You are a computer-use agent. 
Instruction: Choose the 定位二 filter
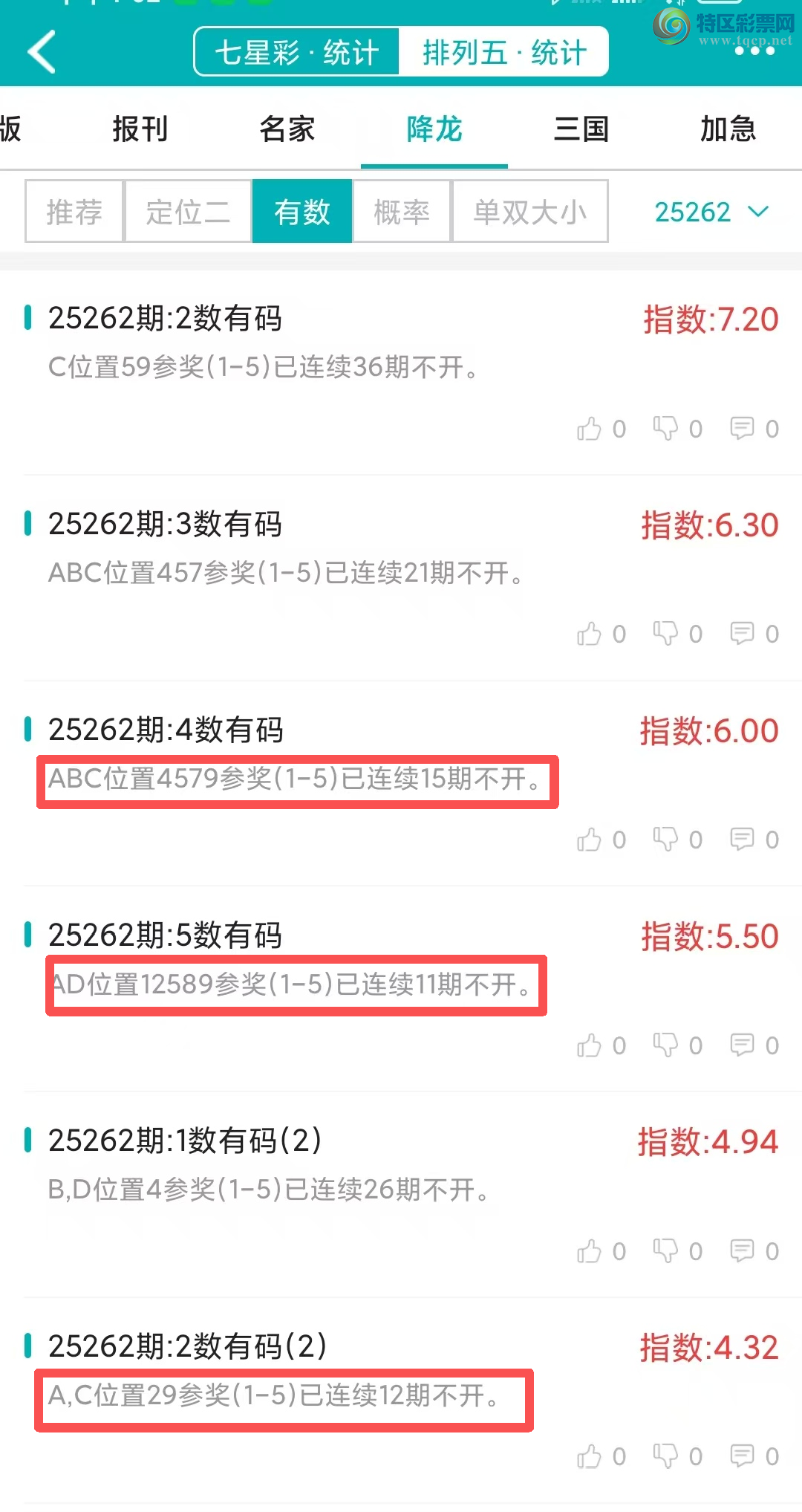pos(188,212)
